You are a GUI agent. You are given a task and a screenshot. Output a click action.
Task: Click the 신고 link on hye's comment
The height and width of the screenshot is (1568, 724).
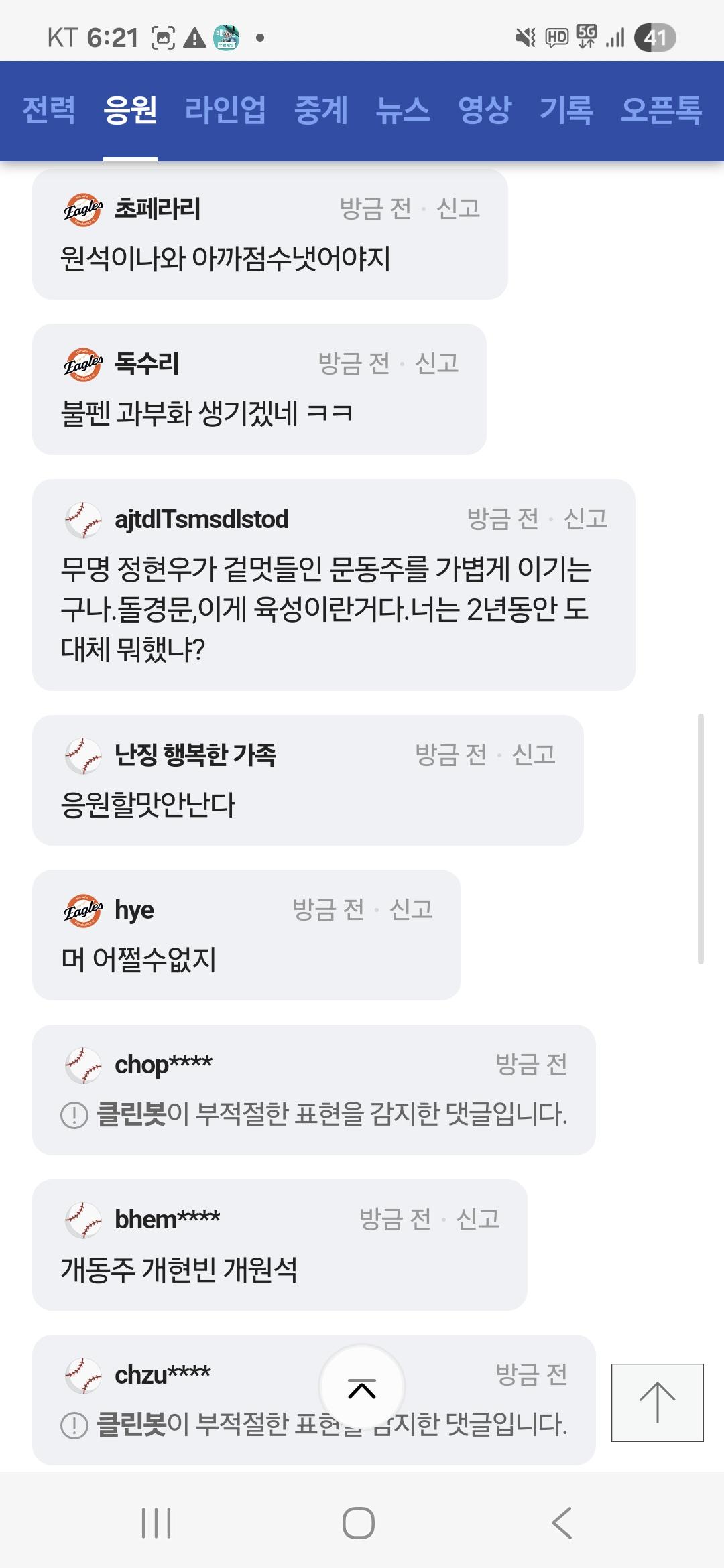410,909
